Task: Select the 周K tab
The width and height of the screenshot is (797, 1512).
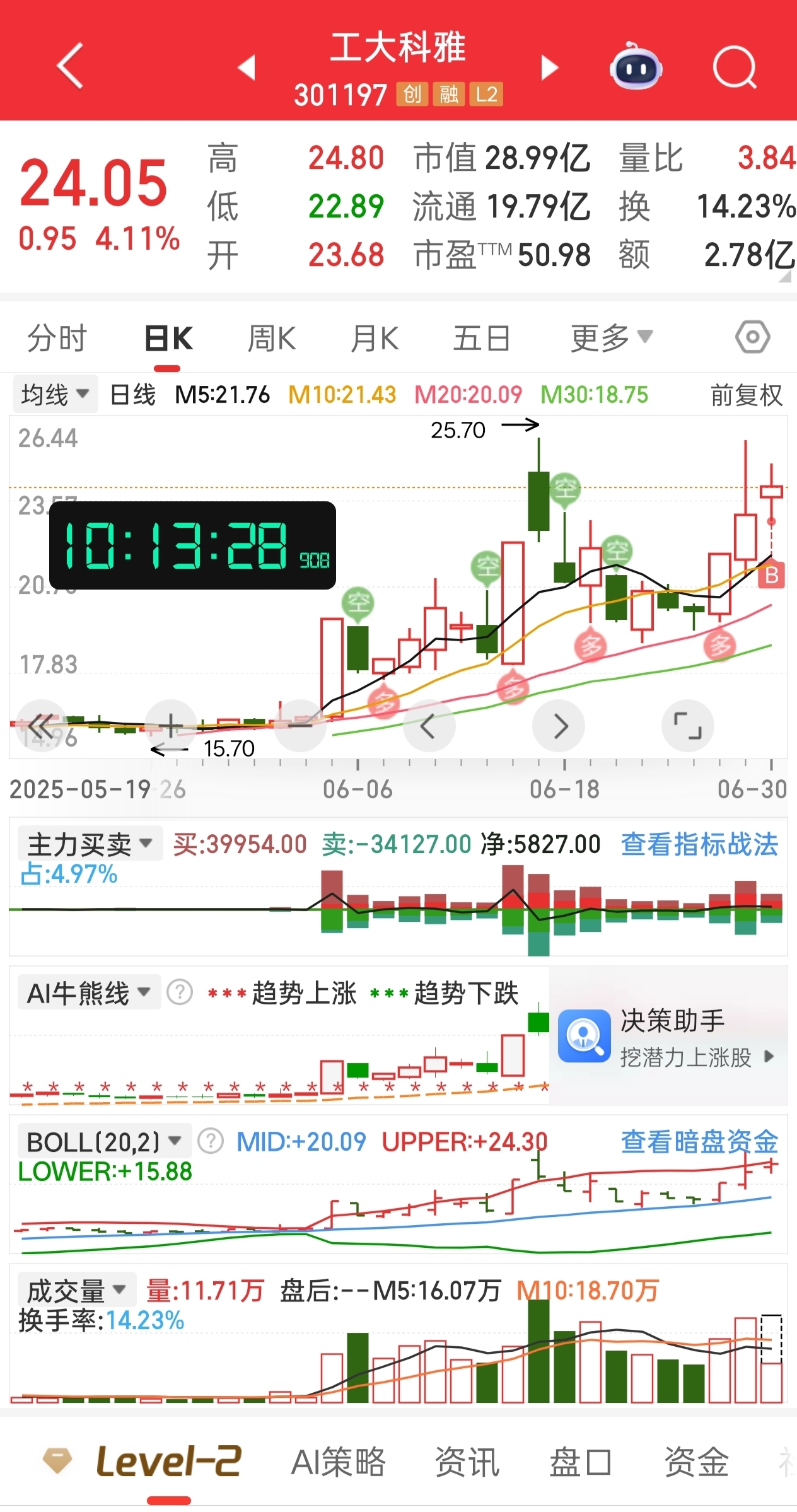Action: pyautogui.click(x=272, y=339)
